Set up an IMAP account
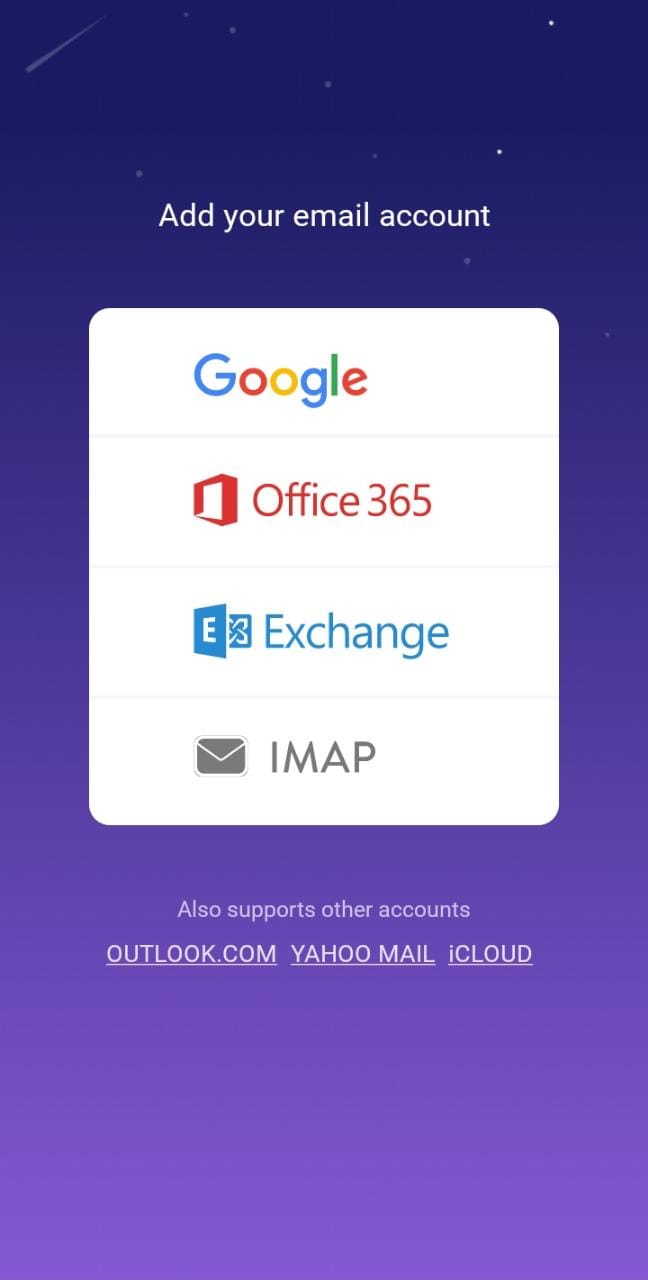 324,760
